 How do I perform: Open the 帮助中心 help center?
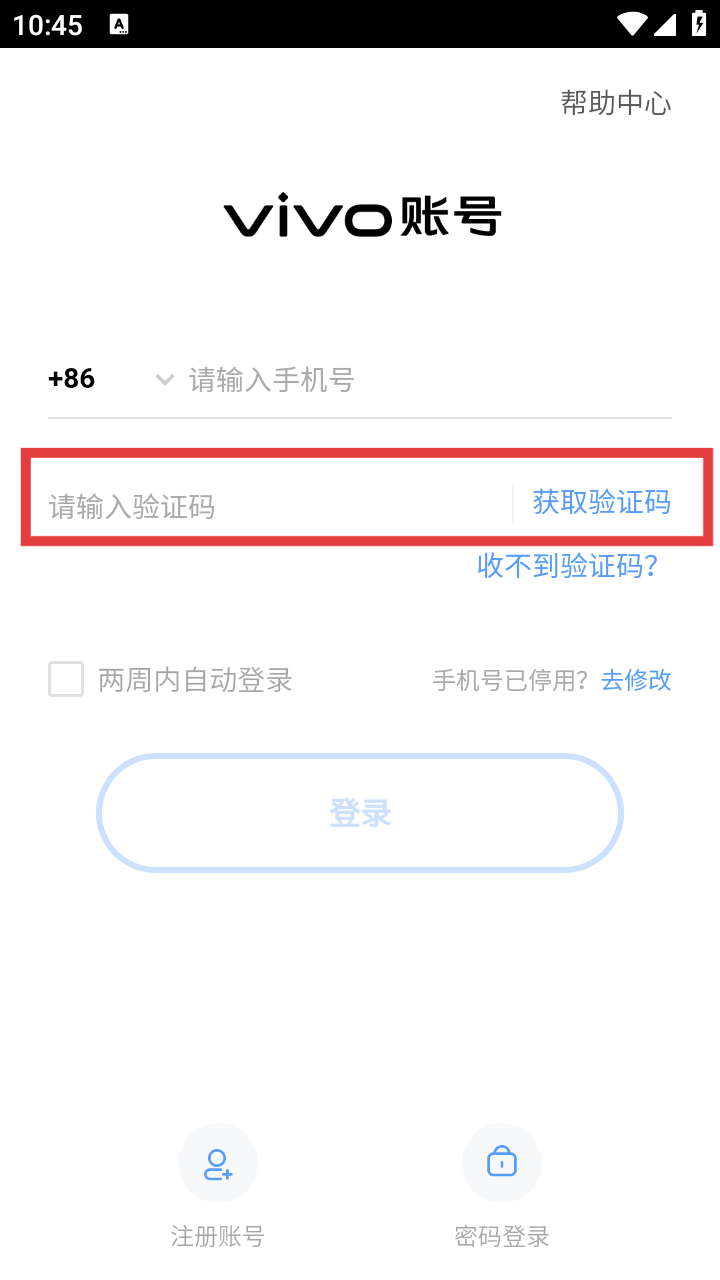pos(615,103)
